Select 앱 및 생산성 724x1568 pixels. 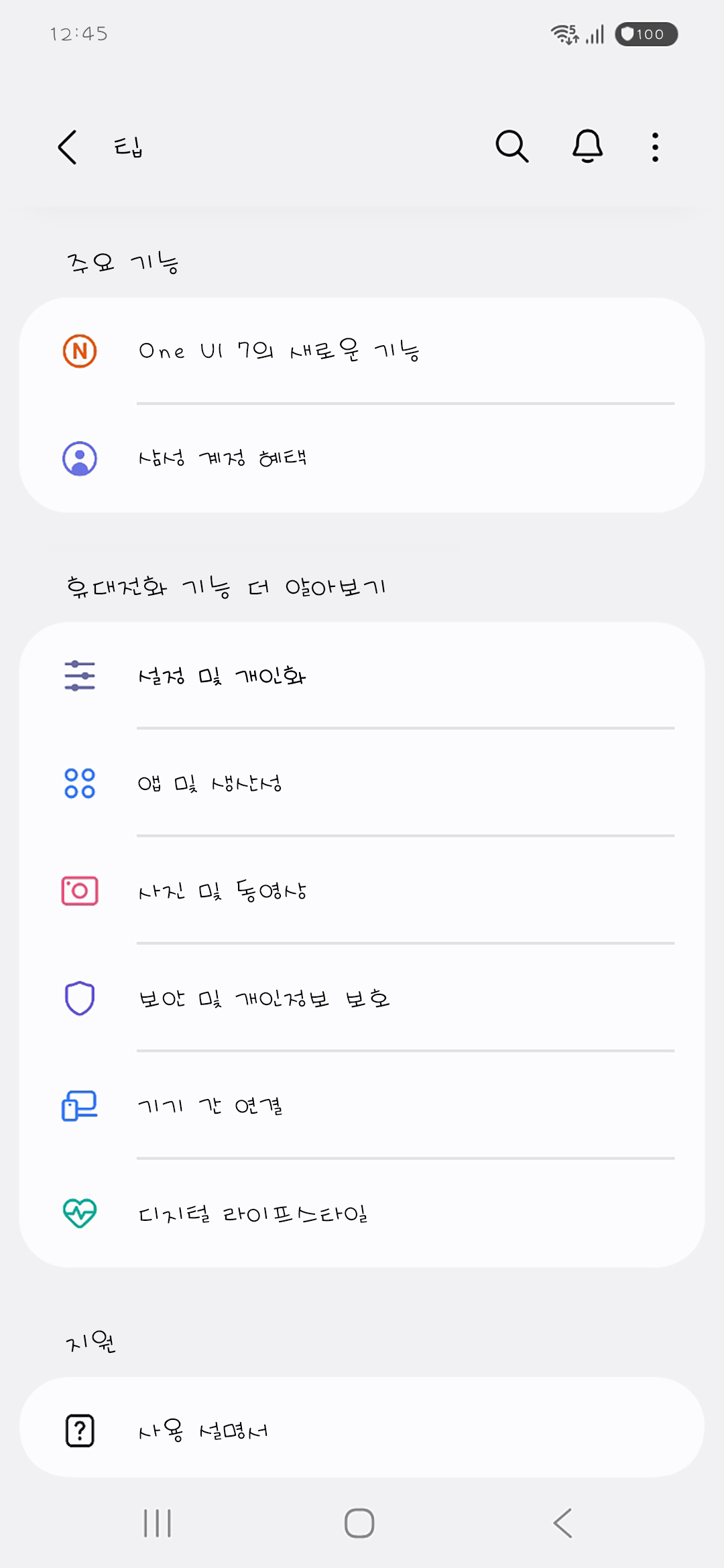(x=362, y=783)
